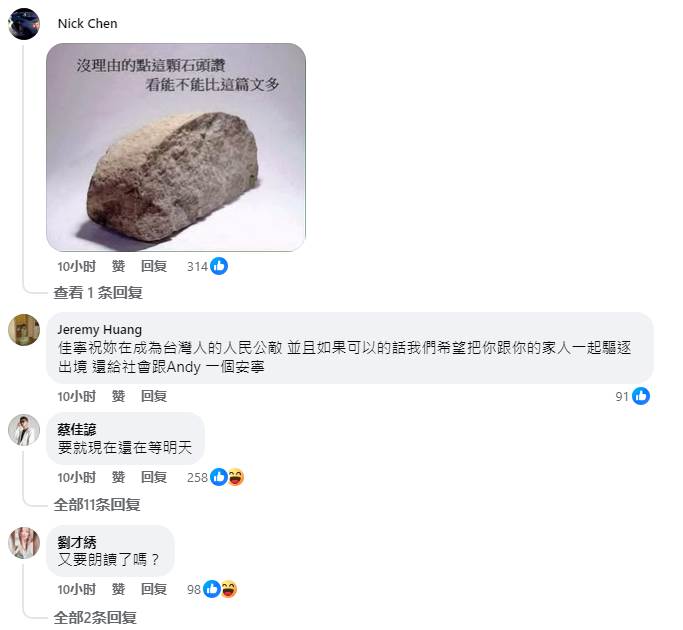Open 蔡佳諺's profile name

[77, 428]
